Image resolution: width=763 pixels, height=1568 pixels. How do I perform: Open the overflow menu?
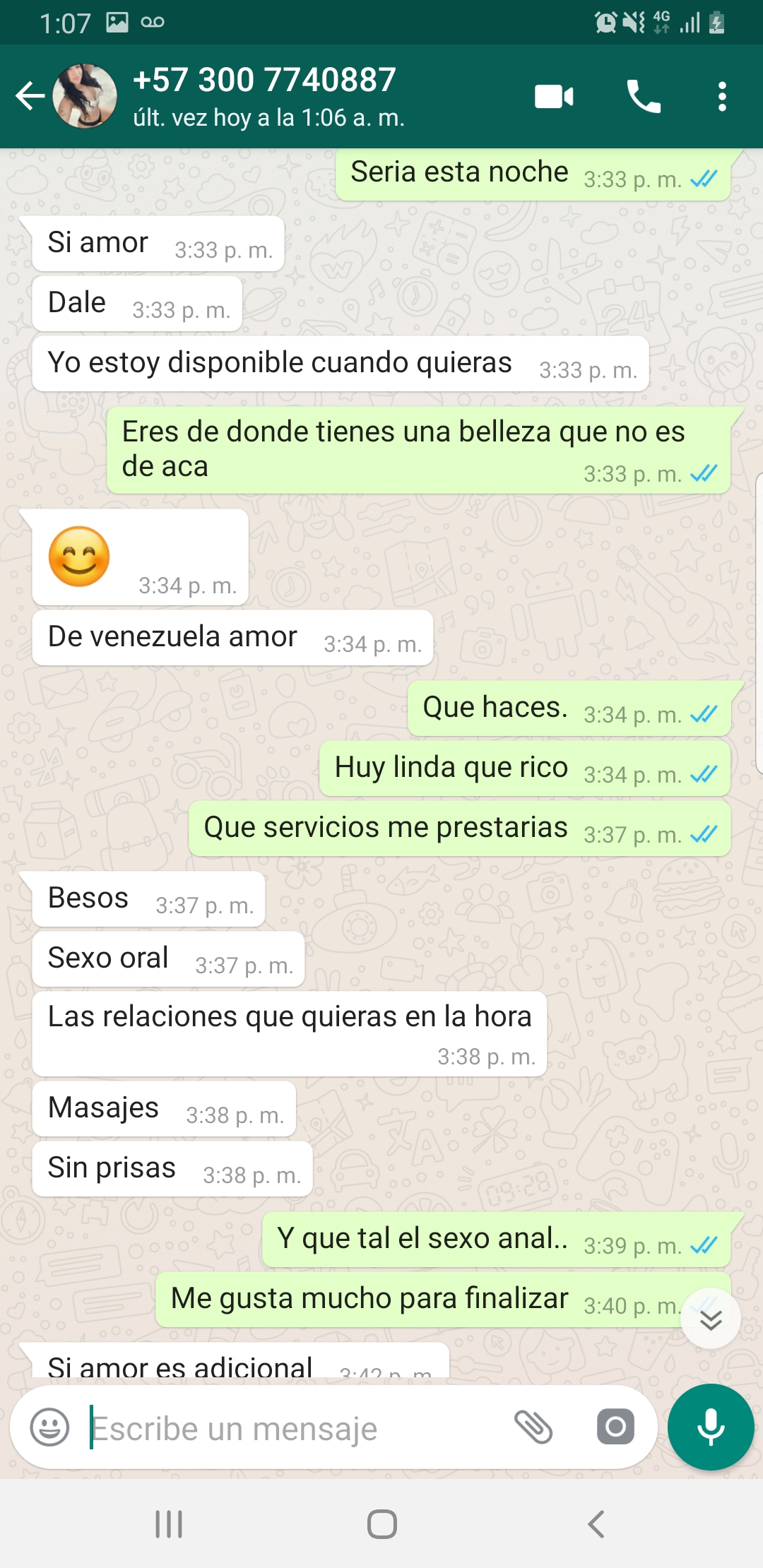point(721,97)
